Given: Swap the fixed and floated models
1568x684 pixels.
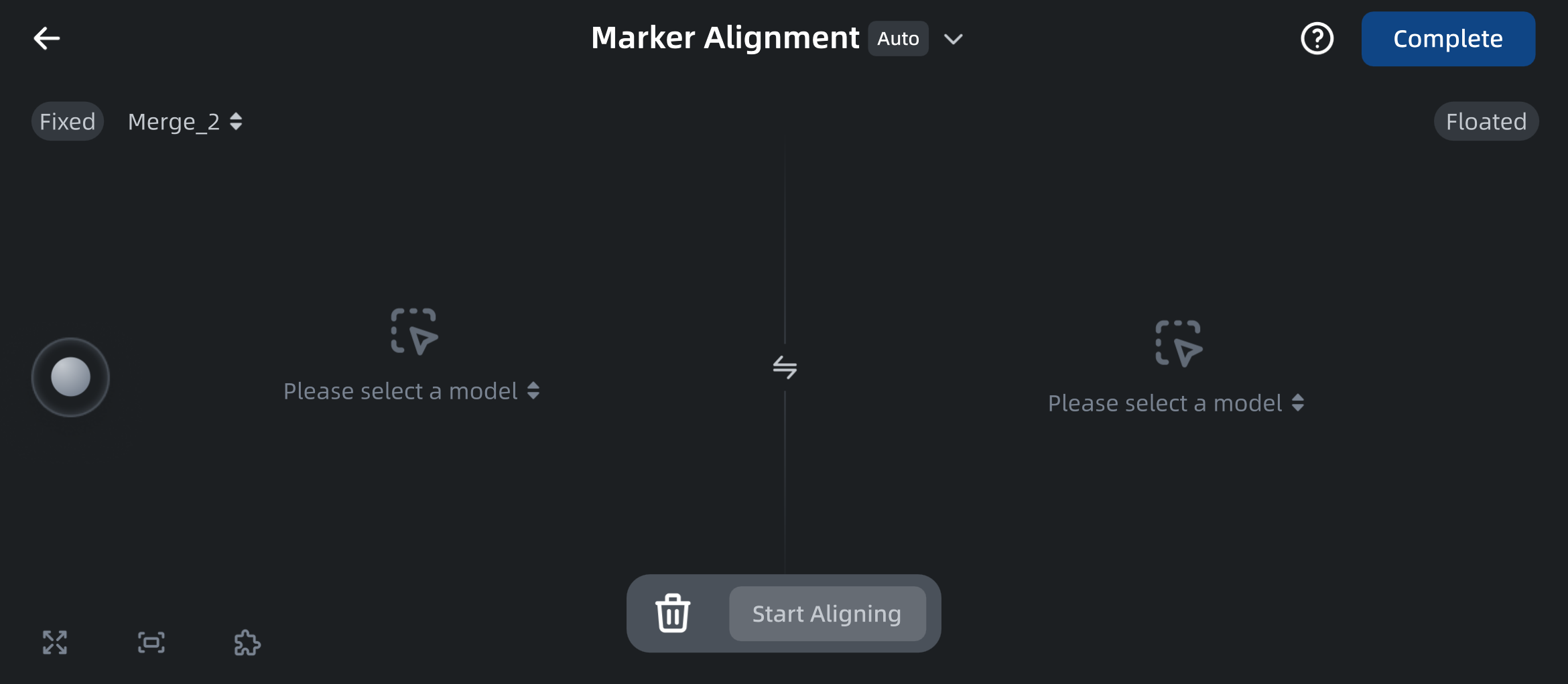Looking at the screenshot, I should click(785, 367).
